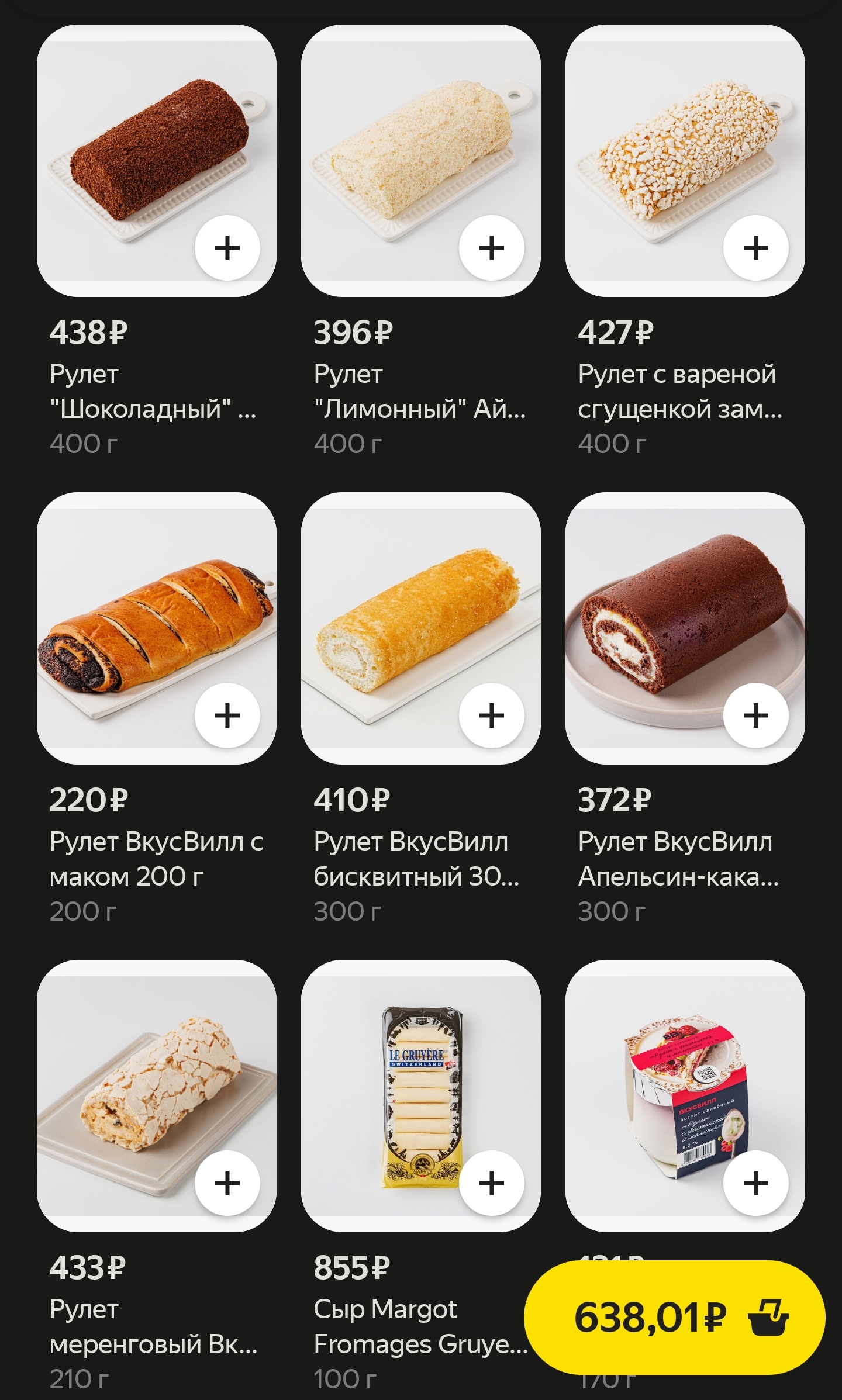Add Рулет меренговый to the cart

point(227,1183)
